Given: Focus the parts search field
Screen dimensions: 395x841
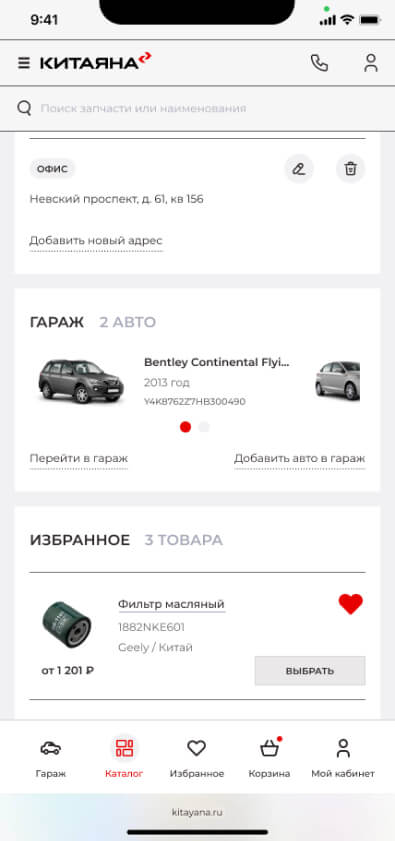Looking at the screenshot, I should 198,108.
